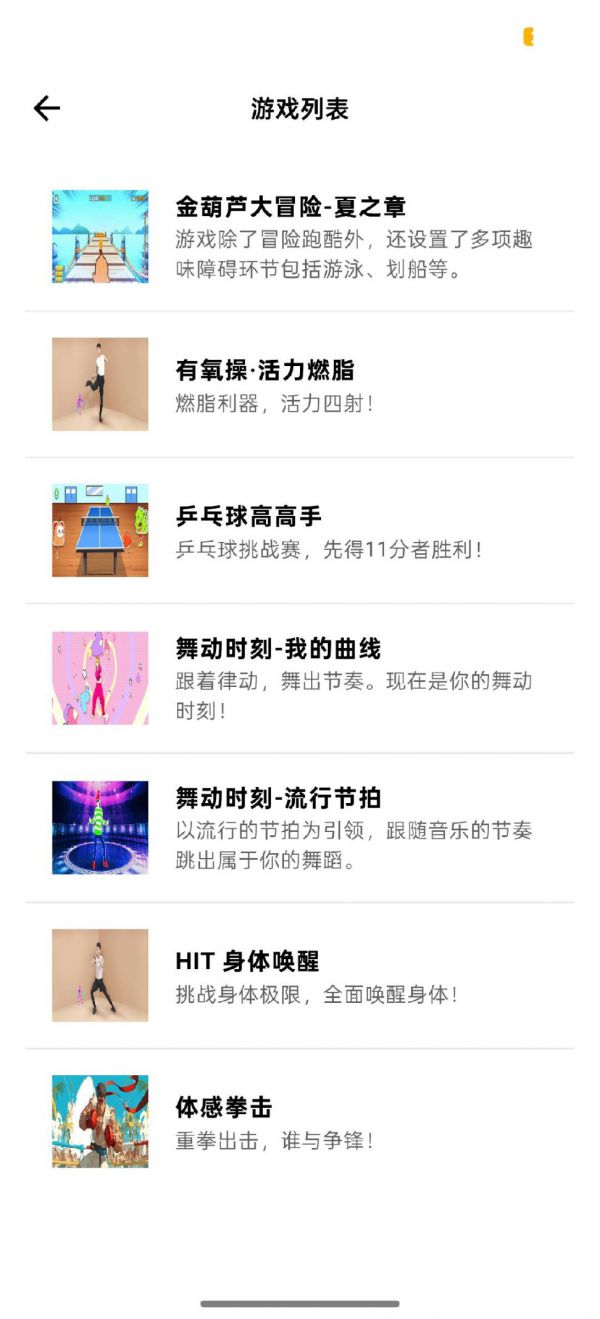Select 有氧操·活力燃脂 from the list
Viewport: 600px width, 1319px height.
tap(300, 385)
